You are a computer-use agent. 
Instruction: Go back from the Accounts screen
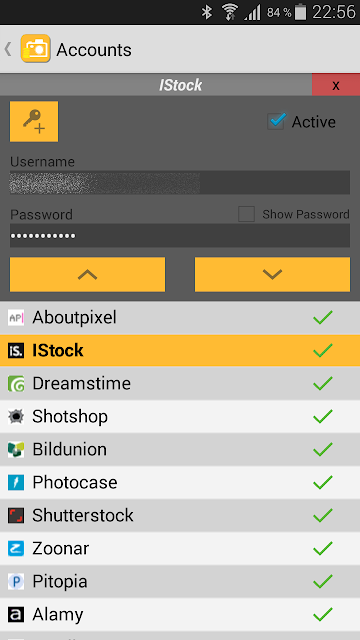(x=8, y=49)
